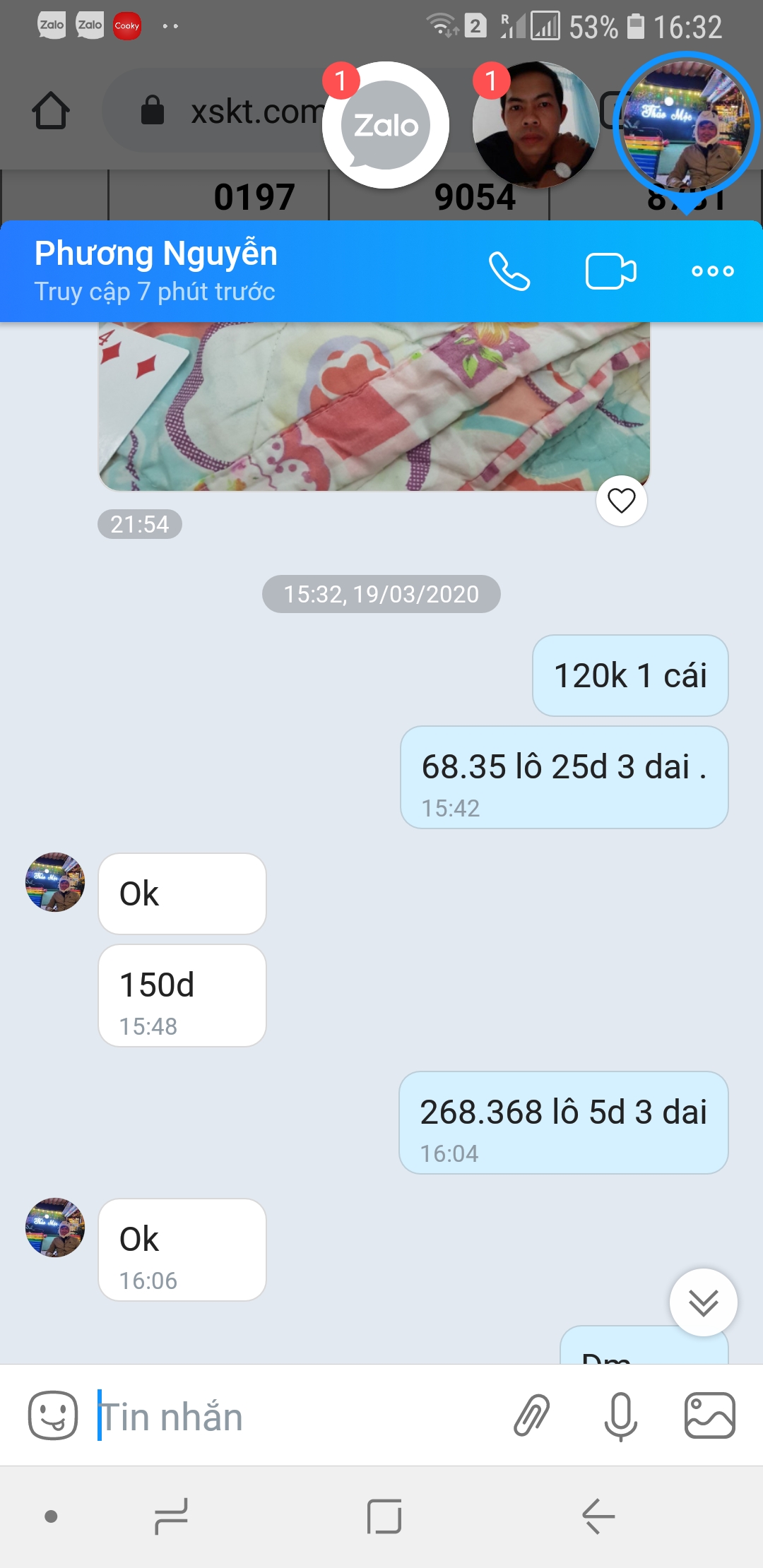Tap the browser home icon
Viewport: 763px width, 1568px height.
point(51,111)
